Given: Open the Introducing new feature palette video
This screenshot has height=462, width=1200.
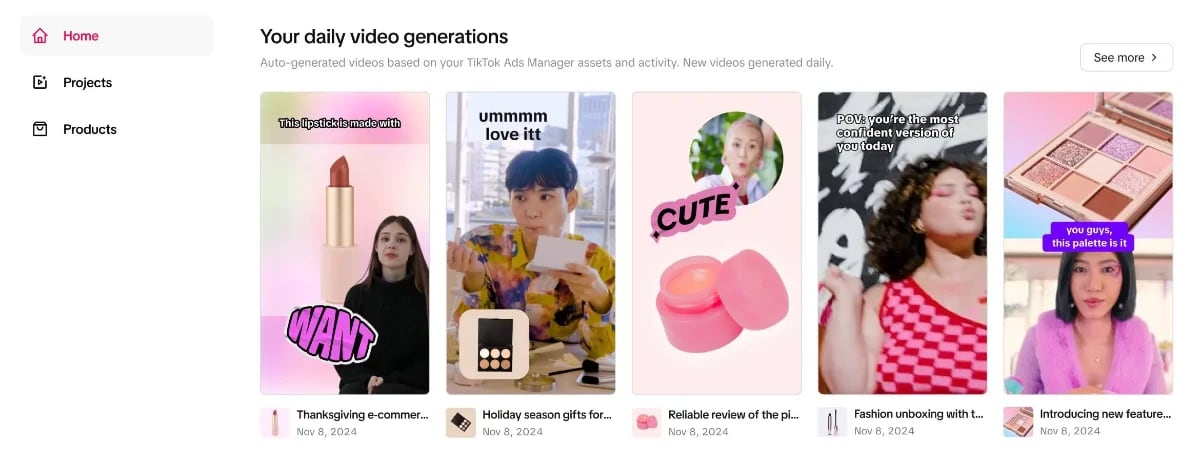Looking at the screenshot, I should [1088, 243].
